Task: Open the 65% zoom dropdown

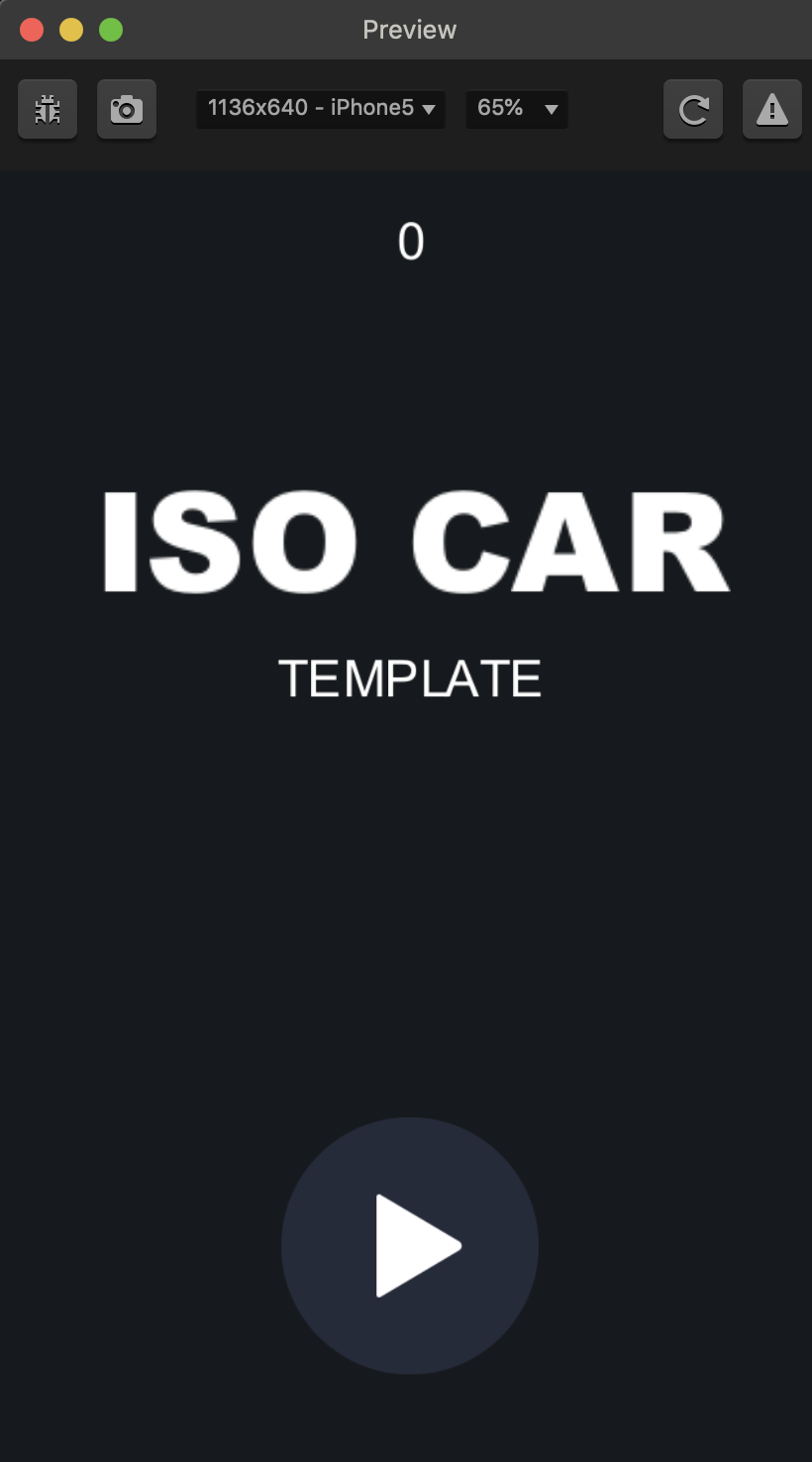Action: (x=517, y=109)
